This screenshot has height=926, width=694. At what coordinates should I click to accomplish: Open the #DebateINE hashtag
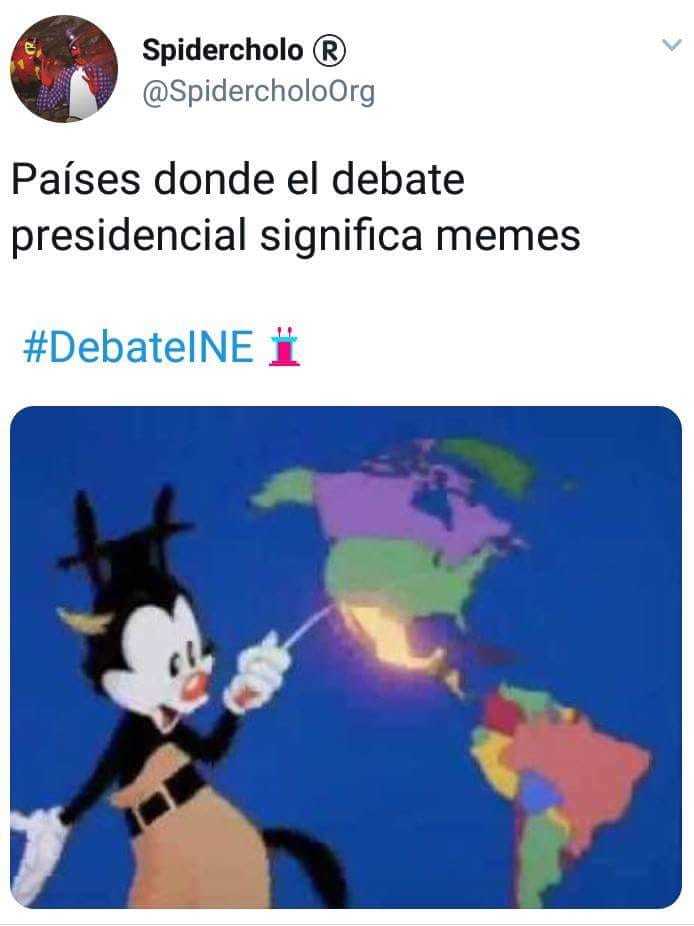pos(138,347)
